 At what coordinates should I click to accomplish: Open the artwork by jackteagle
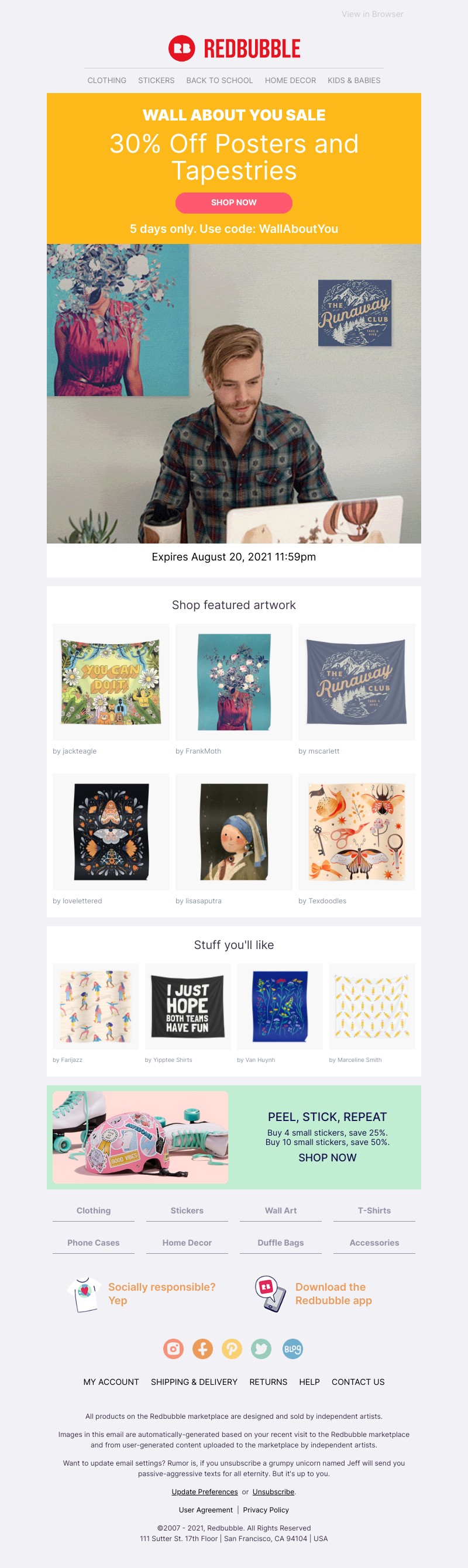(111, 682)
